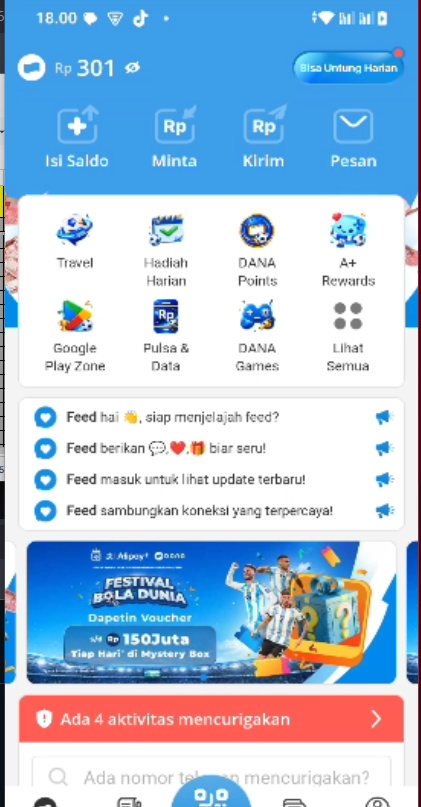Tap the suspicious phone number search field
The image size is (421, 807).
[212, 776]
